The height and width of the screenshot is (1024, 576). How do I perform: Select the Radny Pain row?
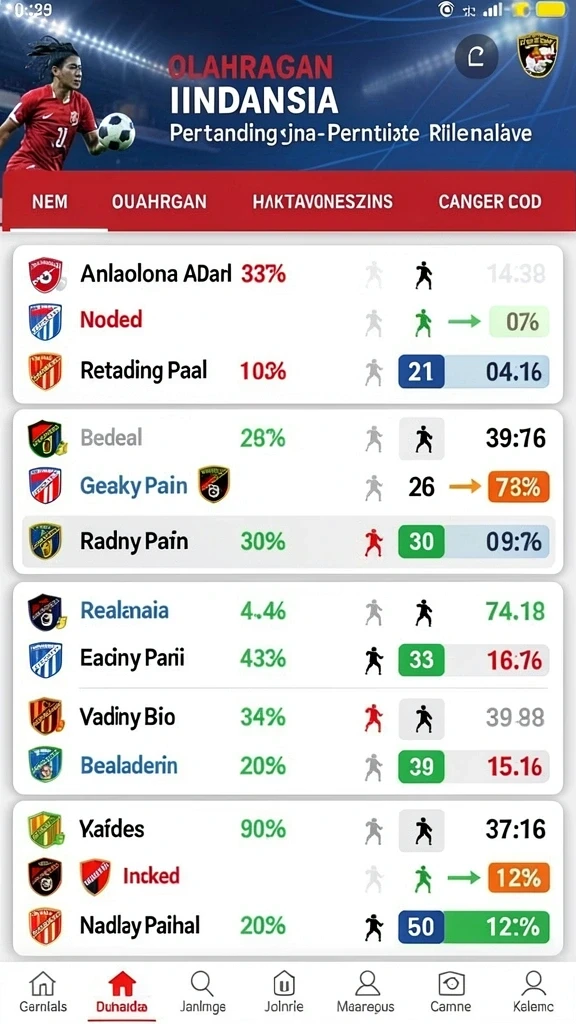[288, 541]
